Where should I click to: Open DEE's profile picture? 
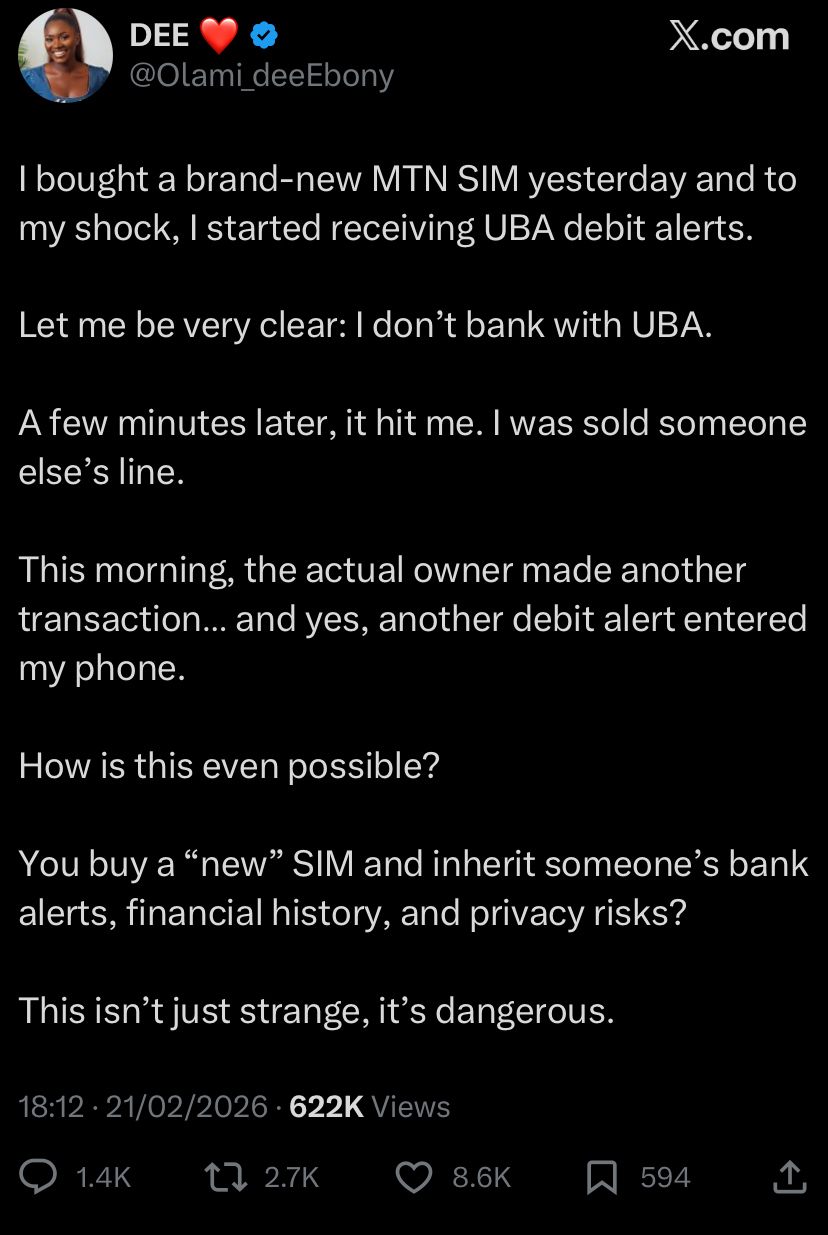click(65, 55)
